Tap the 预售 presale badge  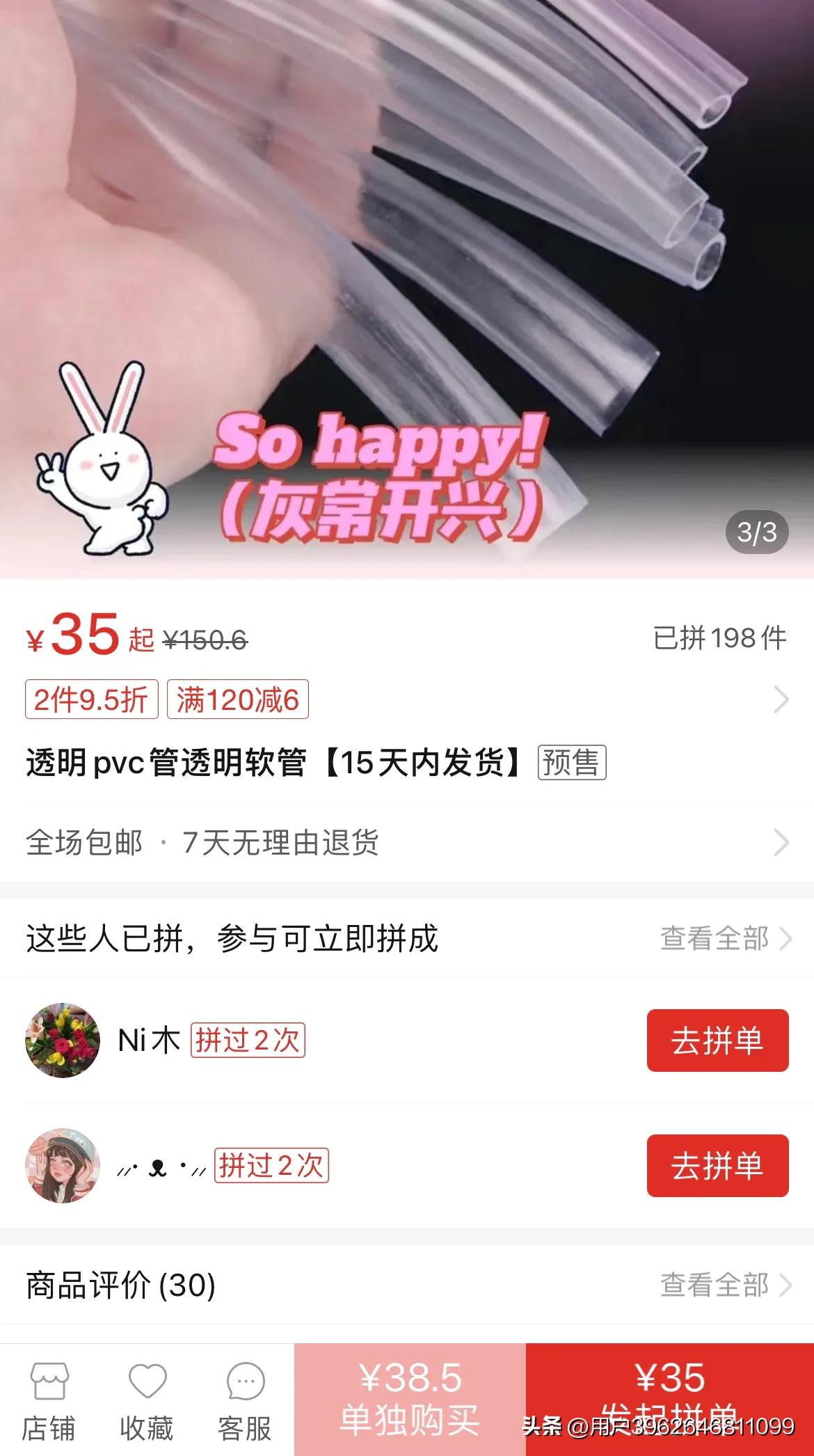tap(573, 763)
